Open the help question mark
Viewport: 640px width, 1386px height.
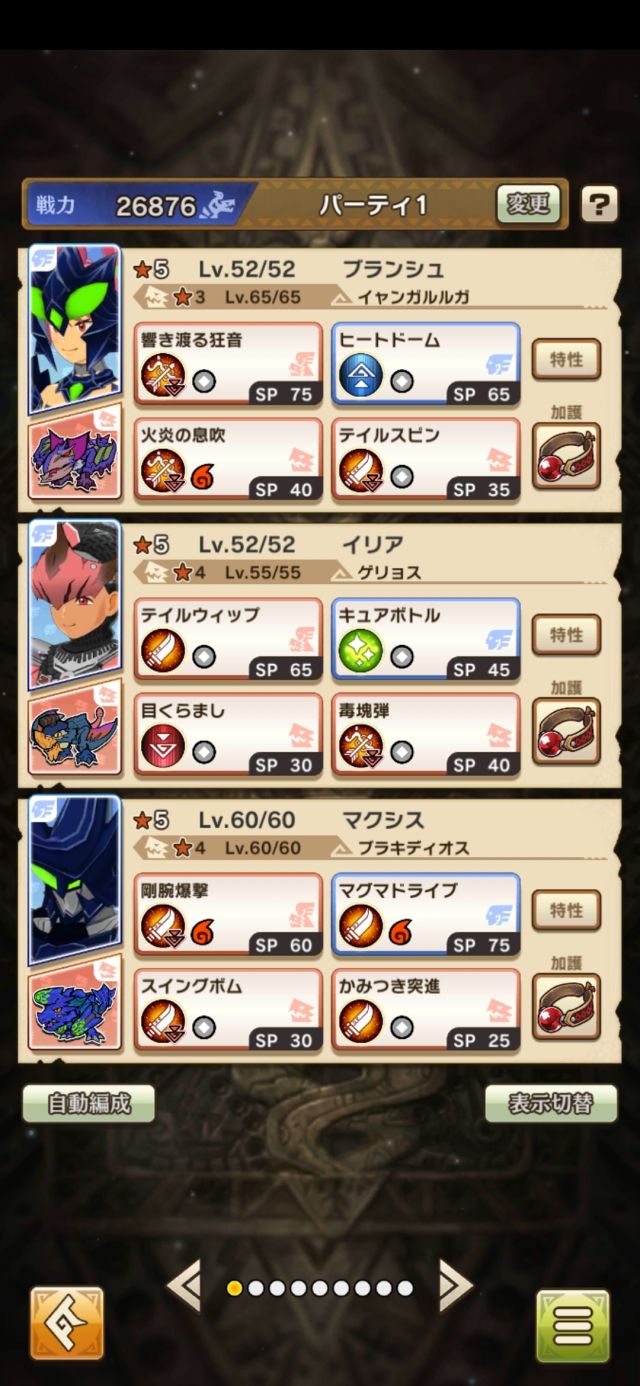pyautogui.click(x=598, y=205)
